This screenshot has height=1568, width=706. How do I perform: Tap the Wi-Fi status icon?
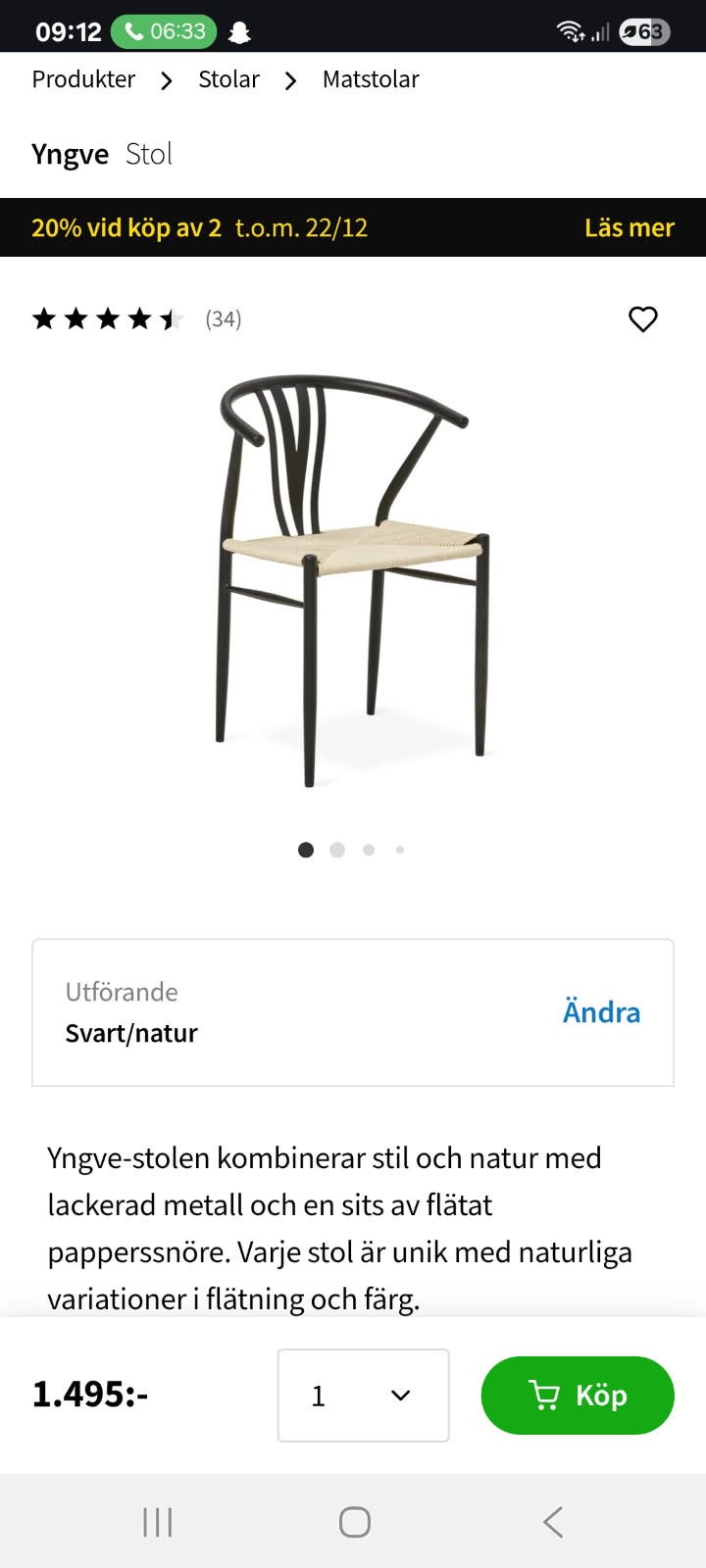[x=572, y=29]
